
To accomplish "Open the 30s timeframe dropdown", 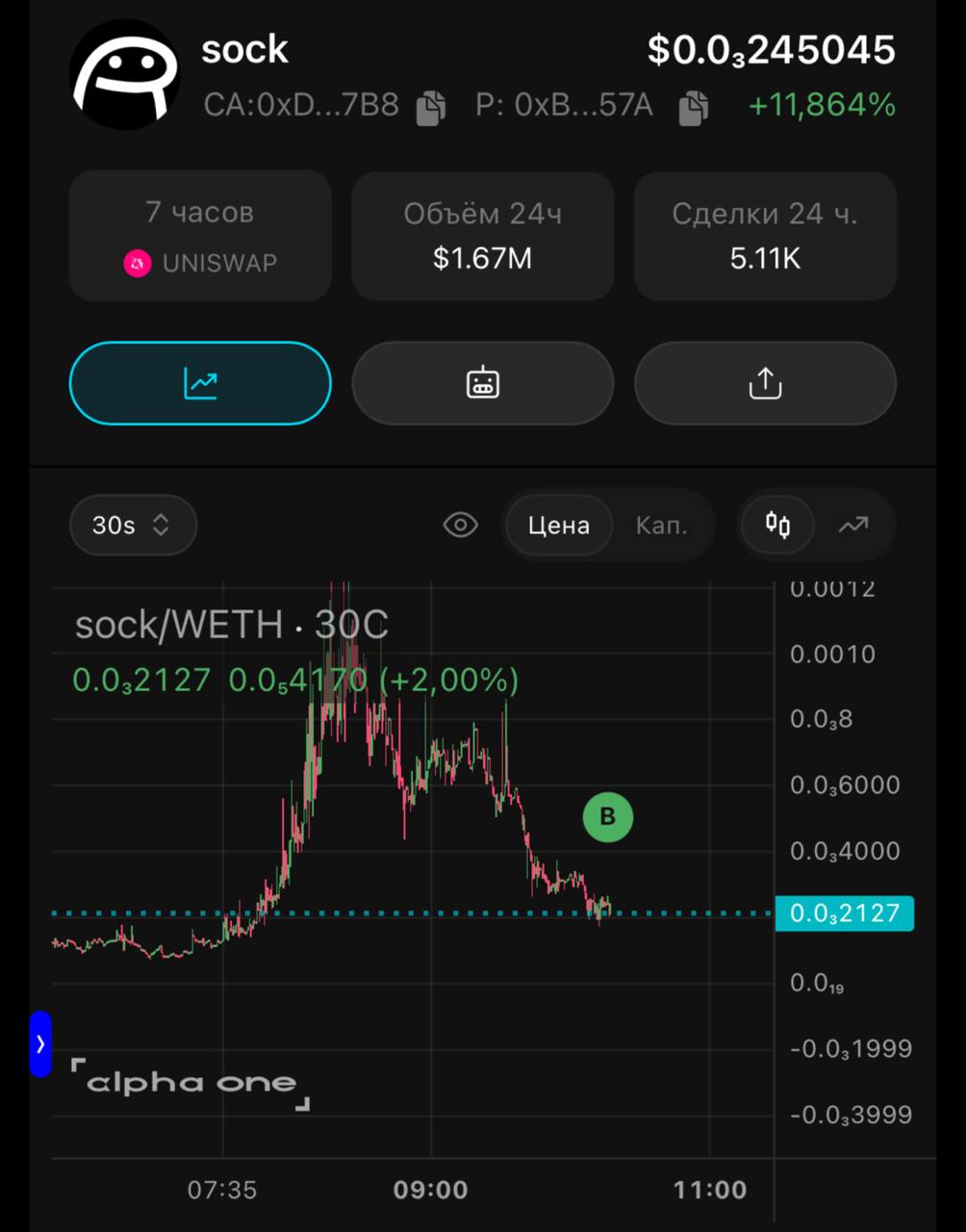I will click(133, 525).
